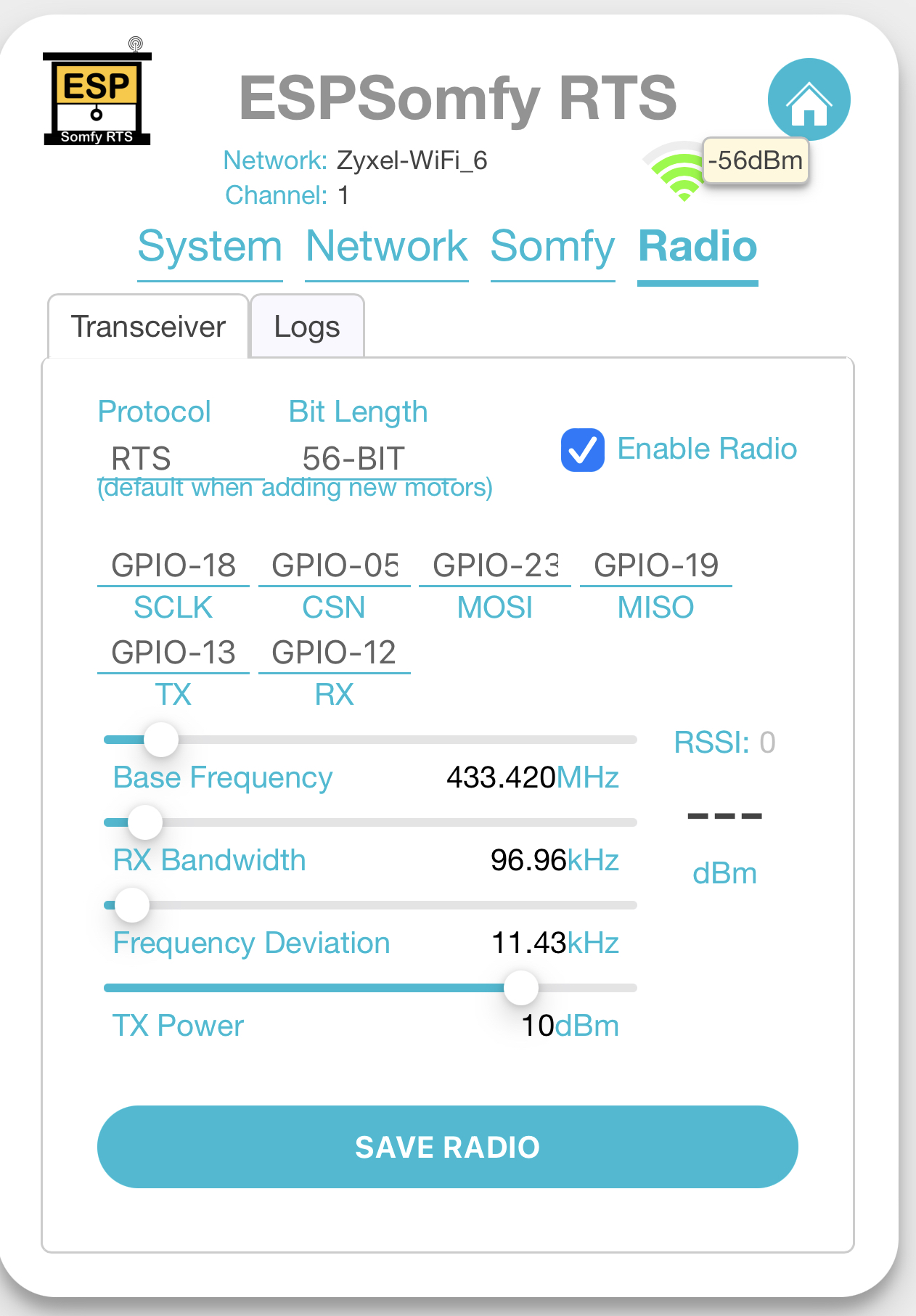
Task: Click the home icon button
Action: 810,99
